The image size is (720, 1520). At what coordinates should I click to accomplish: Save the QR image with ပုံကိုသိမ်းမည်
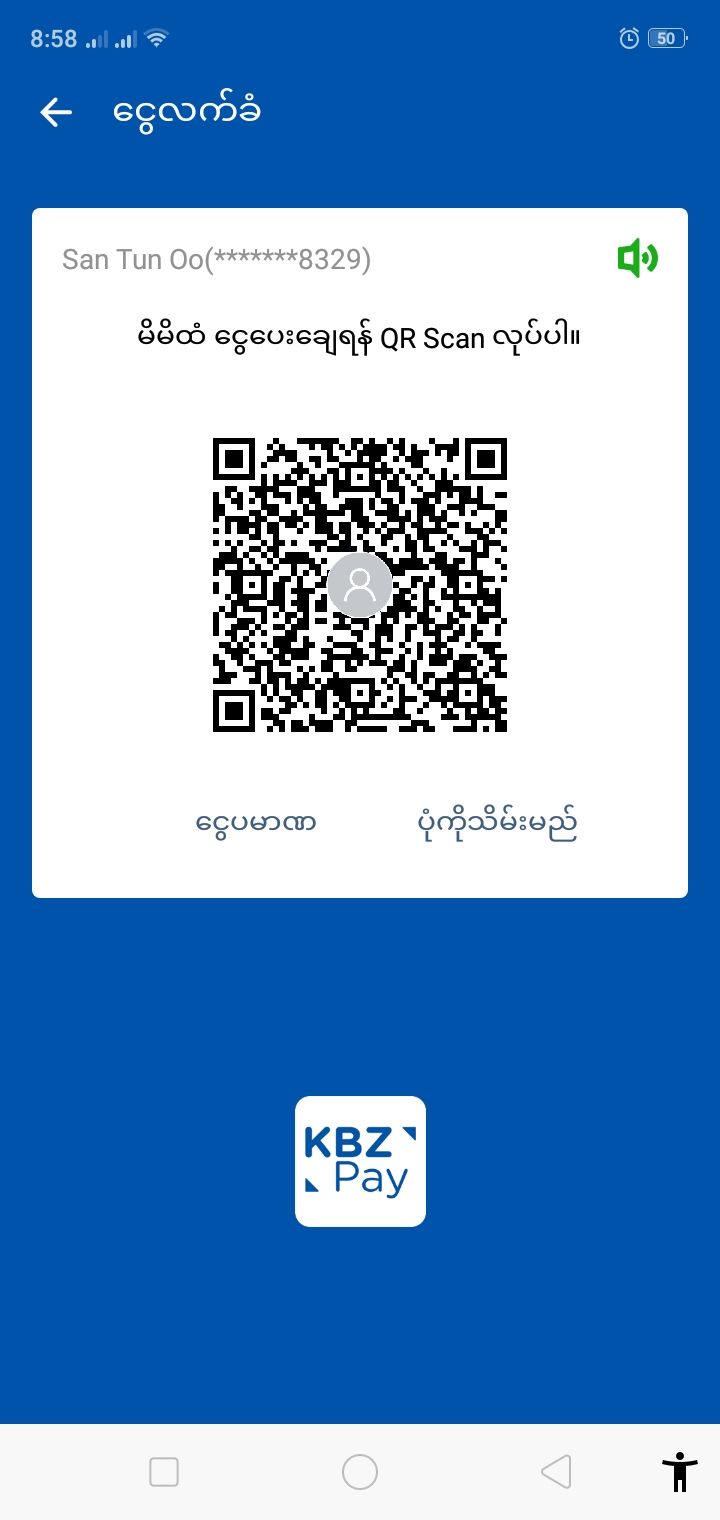click(497, 823)
